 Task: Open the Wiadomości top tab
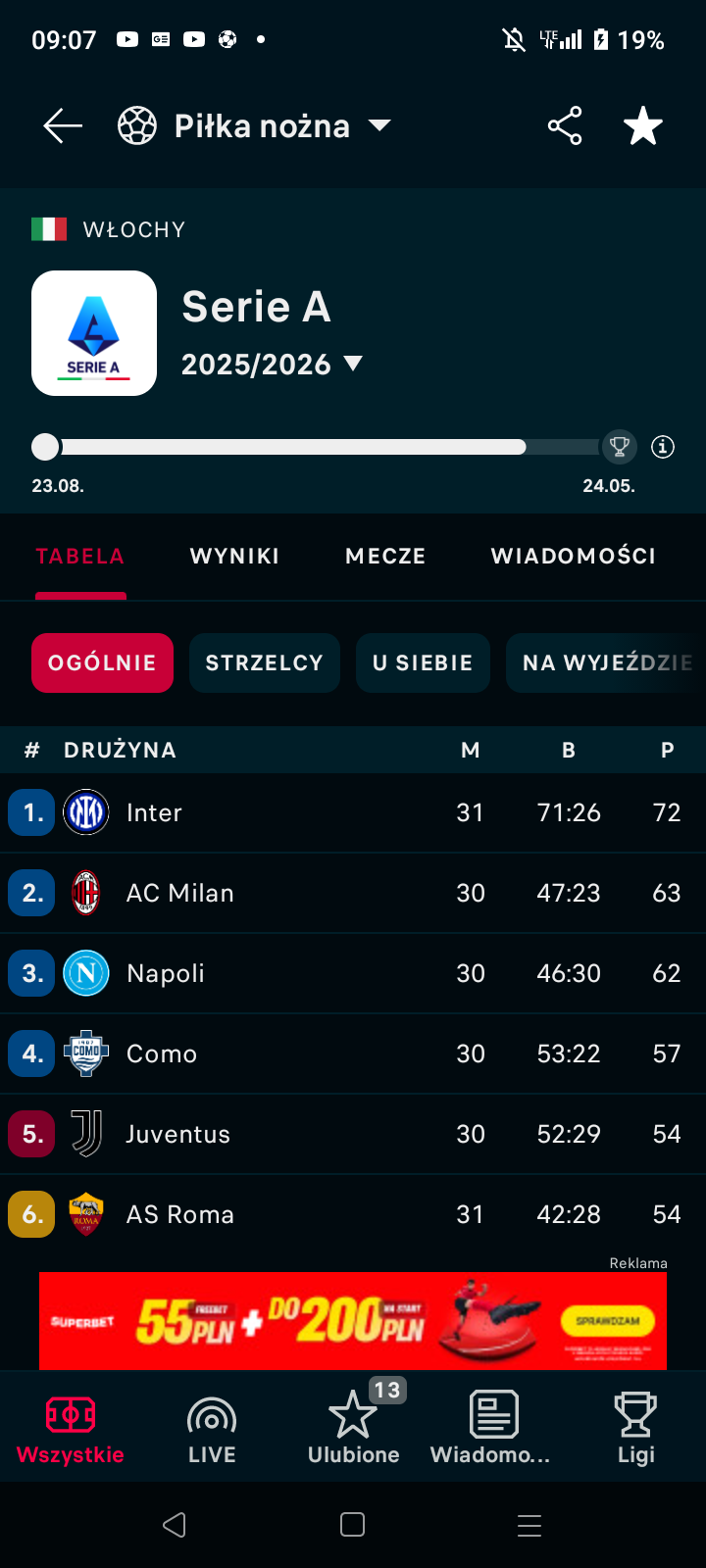click(x=573, y=556)
